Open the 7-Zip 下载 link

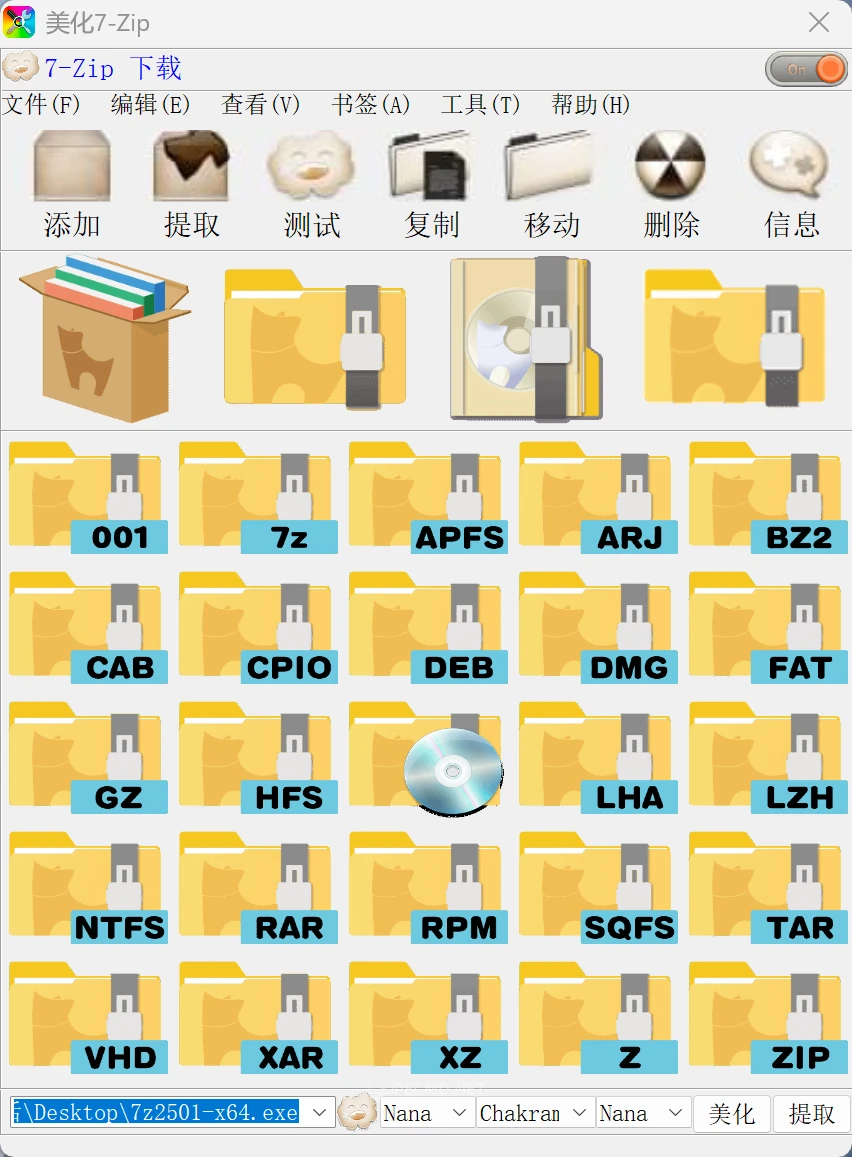(113, 68)
